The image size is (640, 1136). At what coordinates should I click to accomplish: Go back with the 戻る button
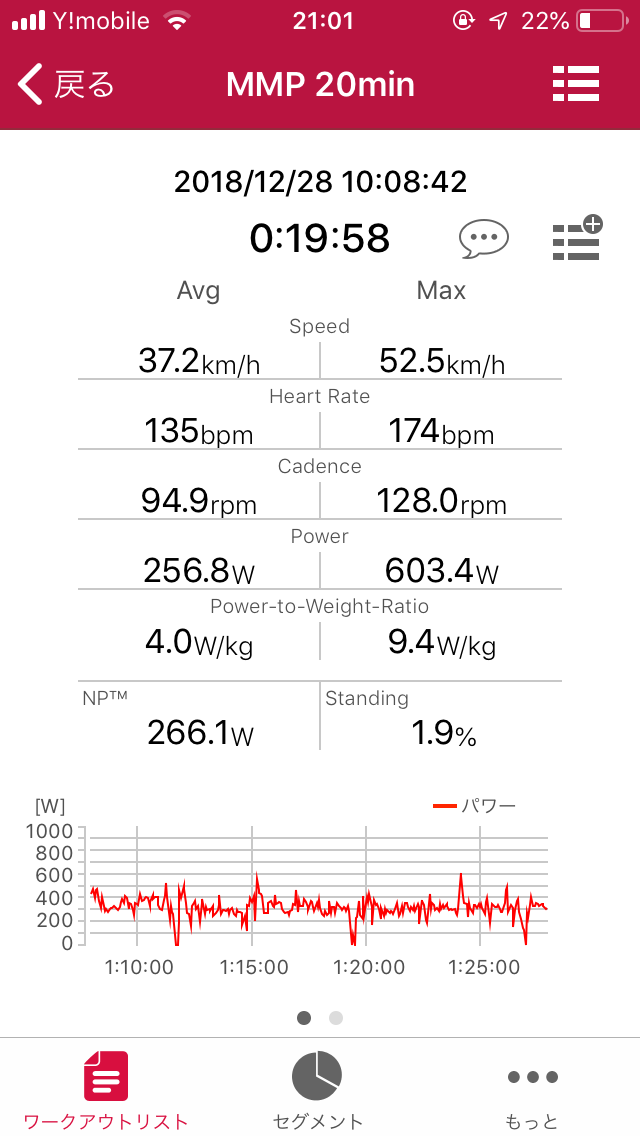(x=66, y=85)
